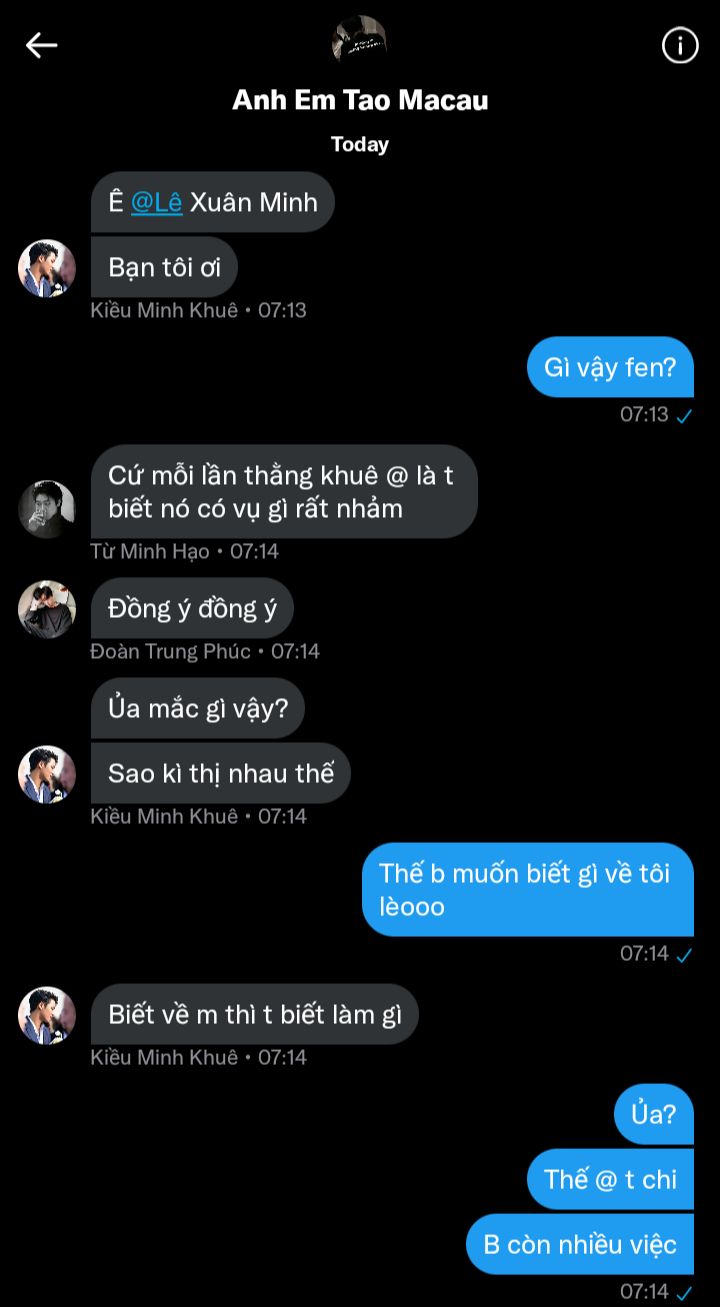Open Từ Minh Hạo's profile picture
Image resolution: width=720 pixels, height=1307 pixels.
coord(47,509)
